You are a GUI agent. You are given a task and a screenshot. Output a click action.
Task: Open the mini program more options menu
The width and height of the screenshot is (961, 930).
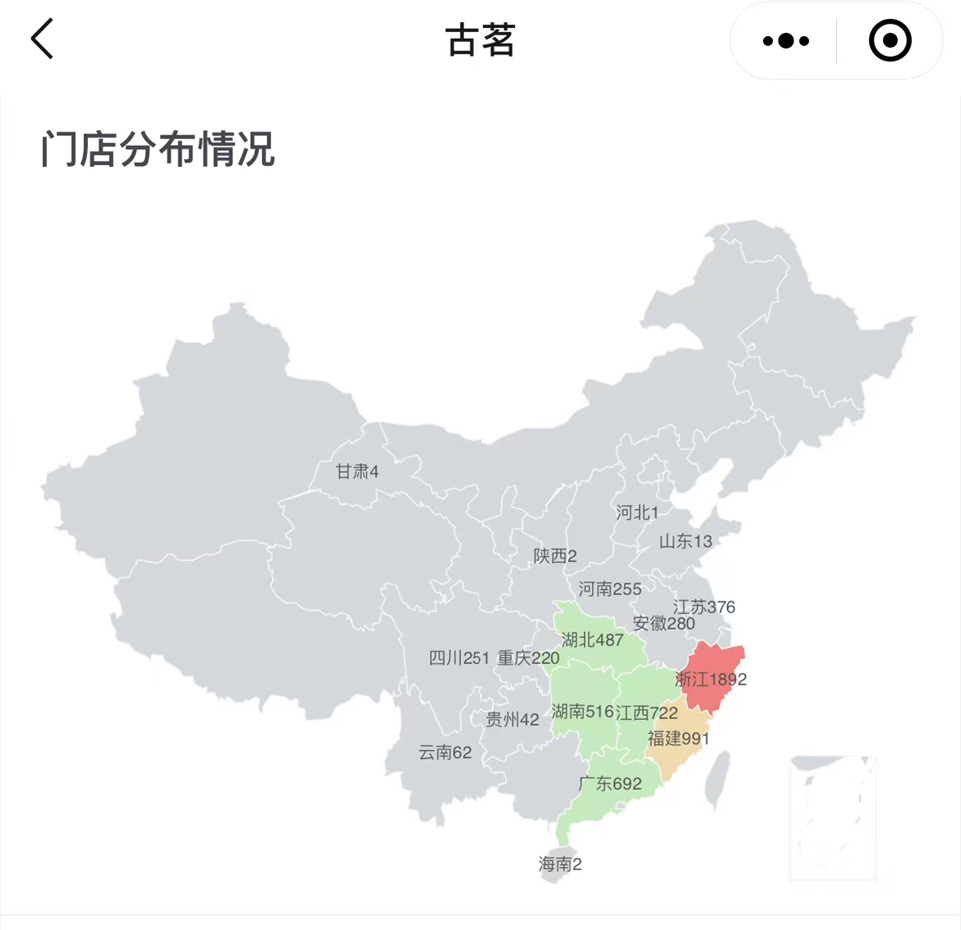785,41
